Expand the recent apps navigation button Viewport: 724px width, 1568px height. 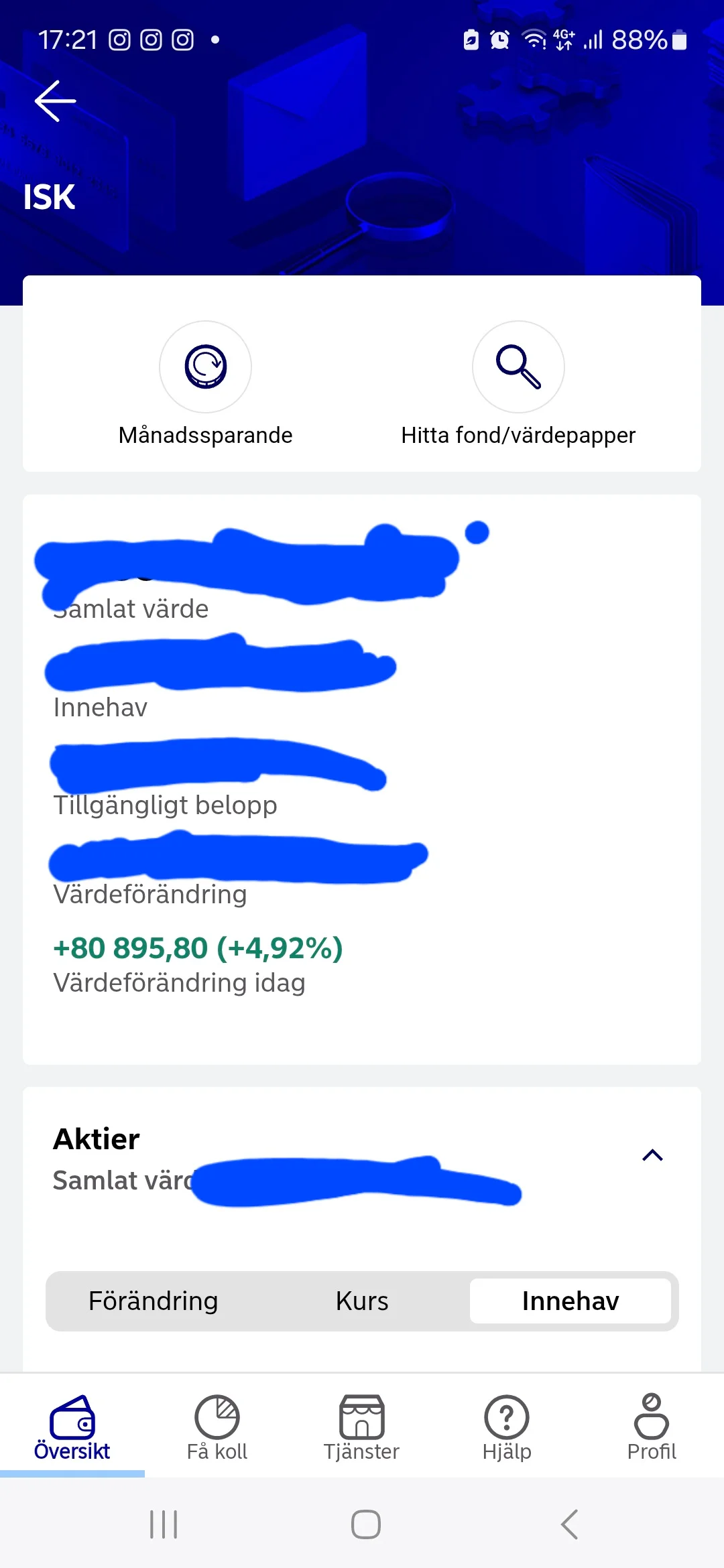click(x=163, y=1523)
